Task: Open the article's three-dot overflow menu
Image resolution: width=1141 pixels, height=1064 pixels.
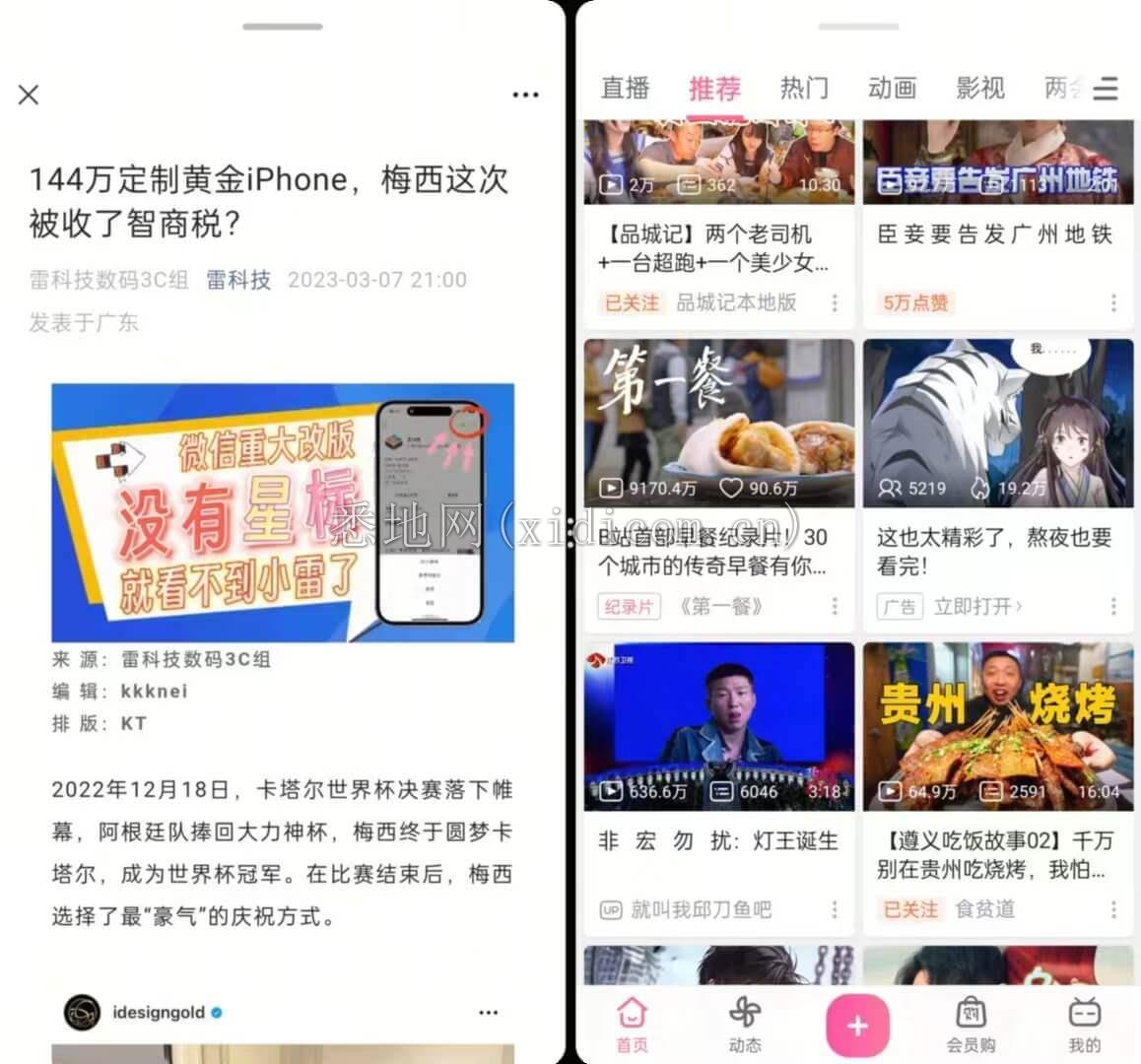Action: coord(525,95)
